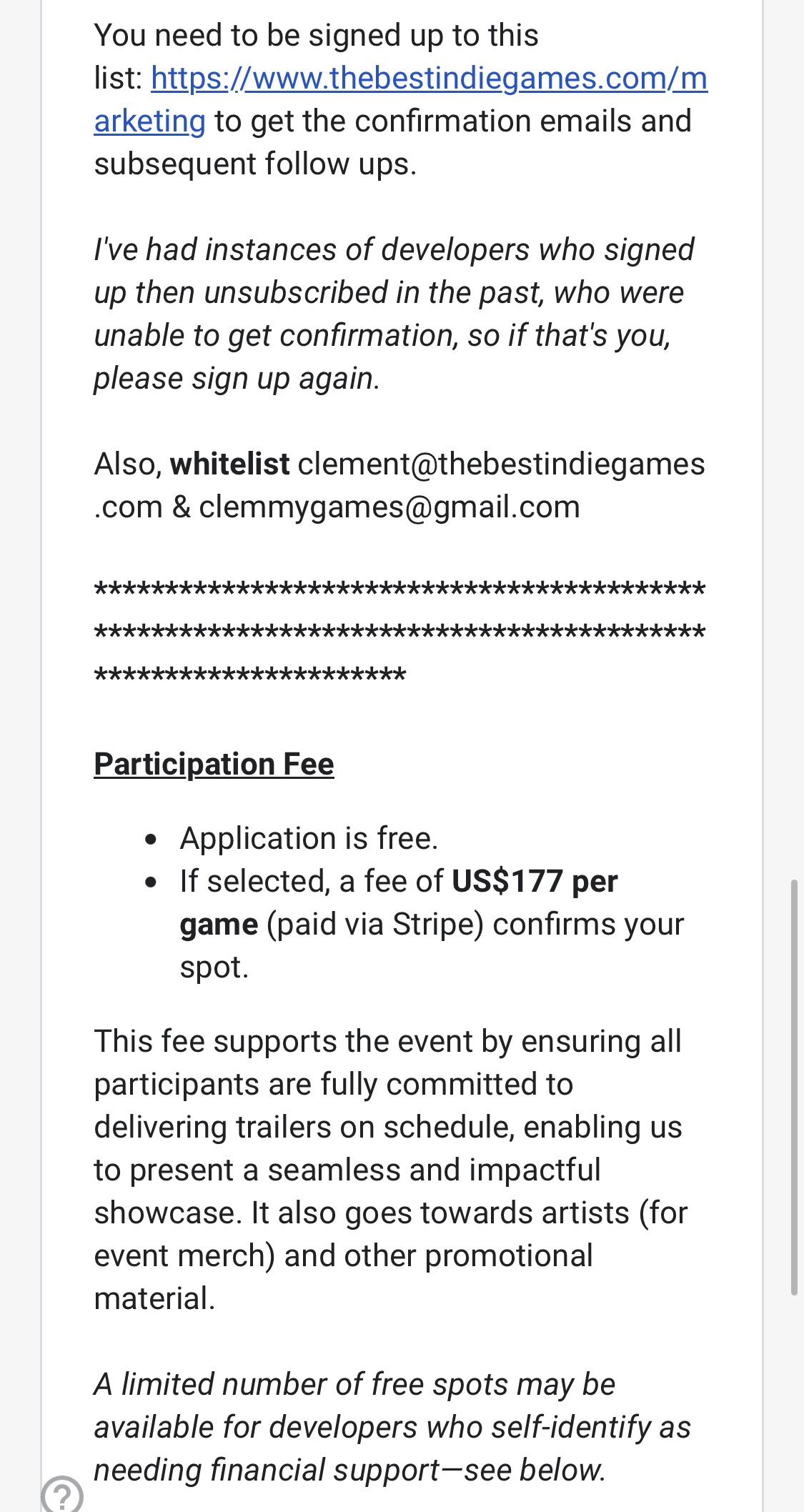Open the thebestindiegames.com marketing link
804x1512 pixels.
point(429,79)
